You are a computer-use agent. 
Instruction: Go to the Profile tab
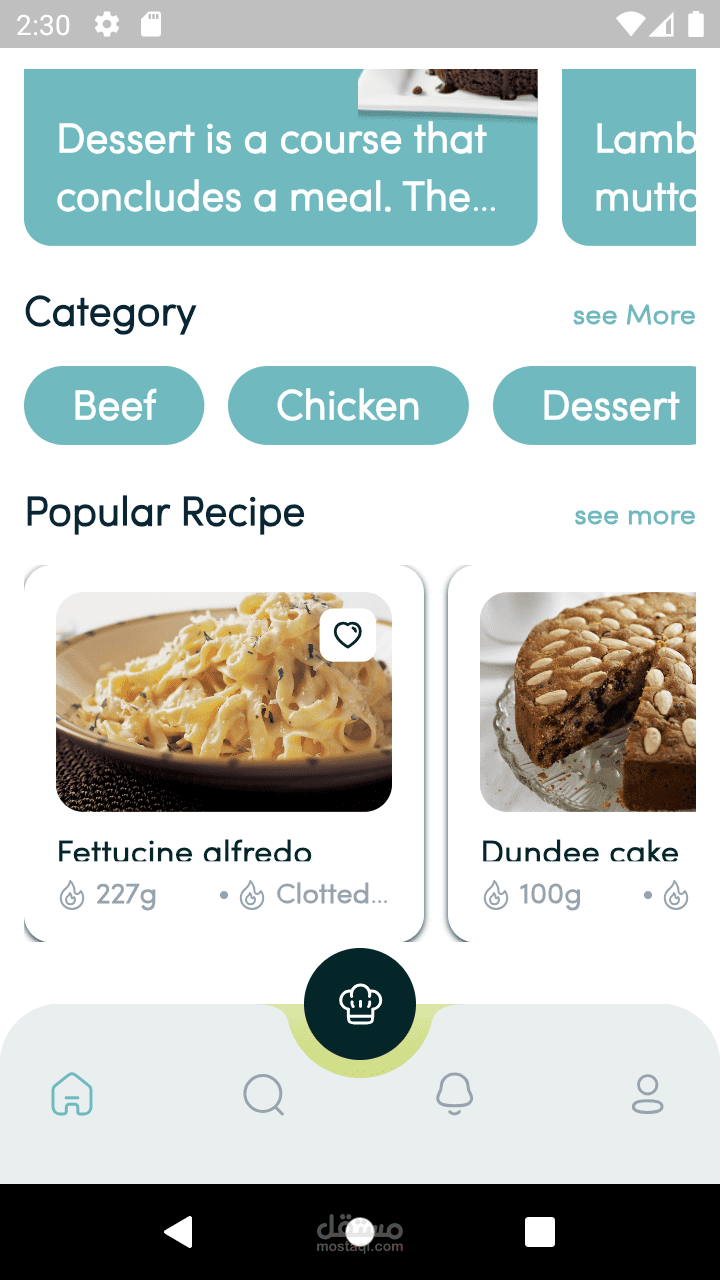(647, 1094)
